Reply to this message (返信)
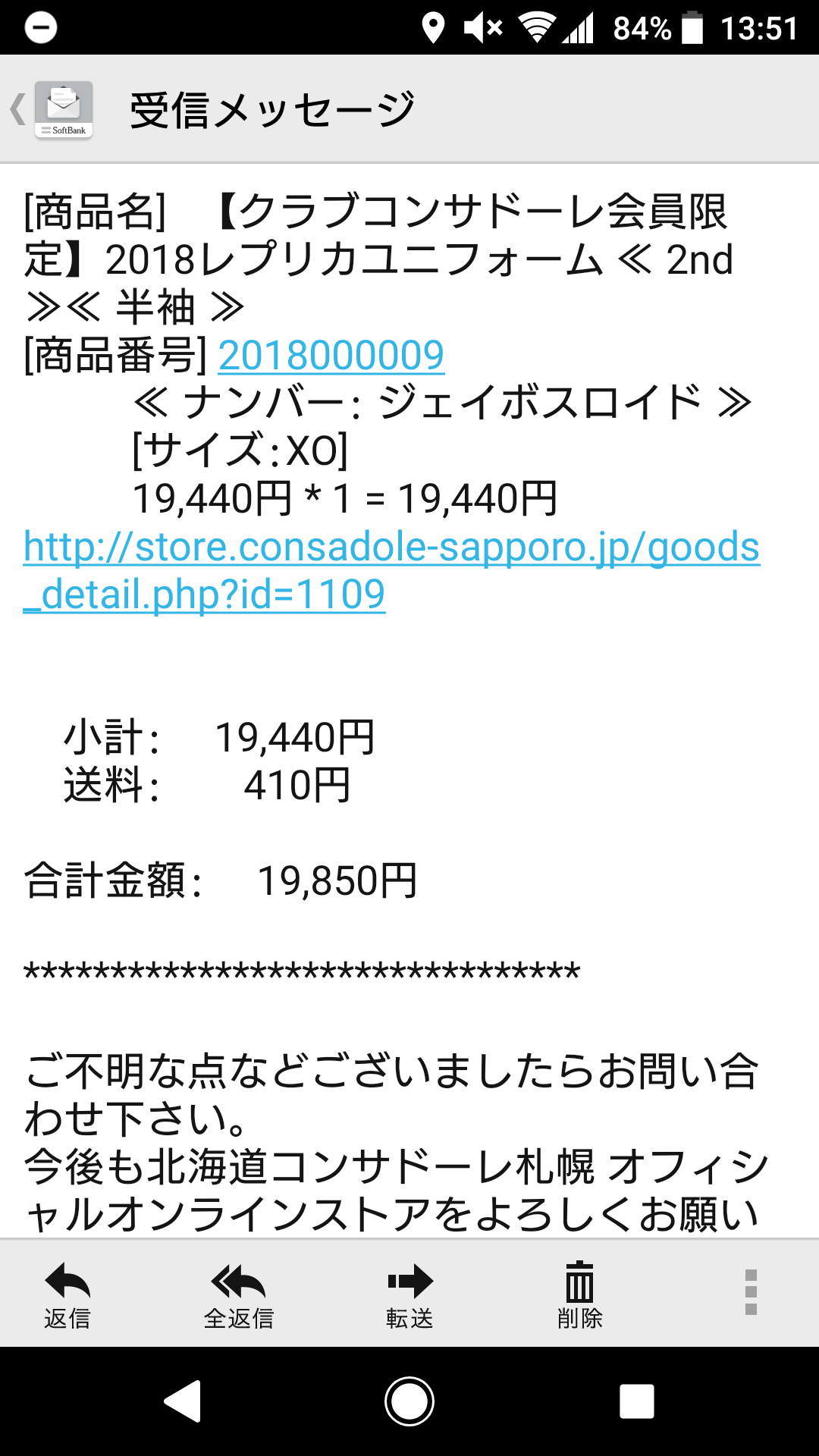 click(67, 1294)
